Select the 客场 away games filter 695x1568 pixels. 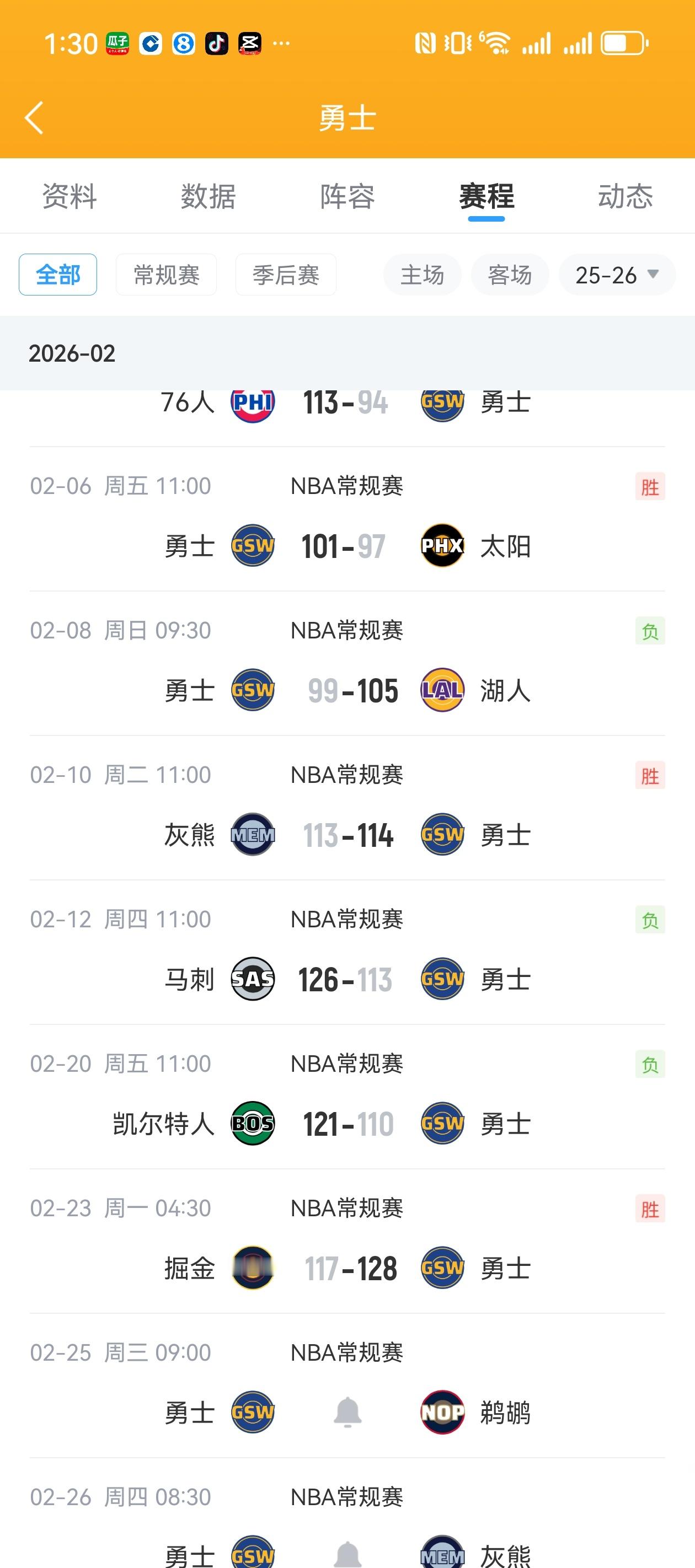[510, 275]
